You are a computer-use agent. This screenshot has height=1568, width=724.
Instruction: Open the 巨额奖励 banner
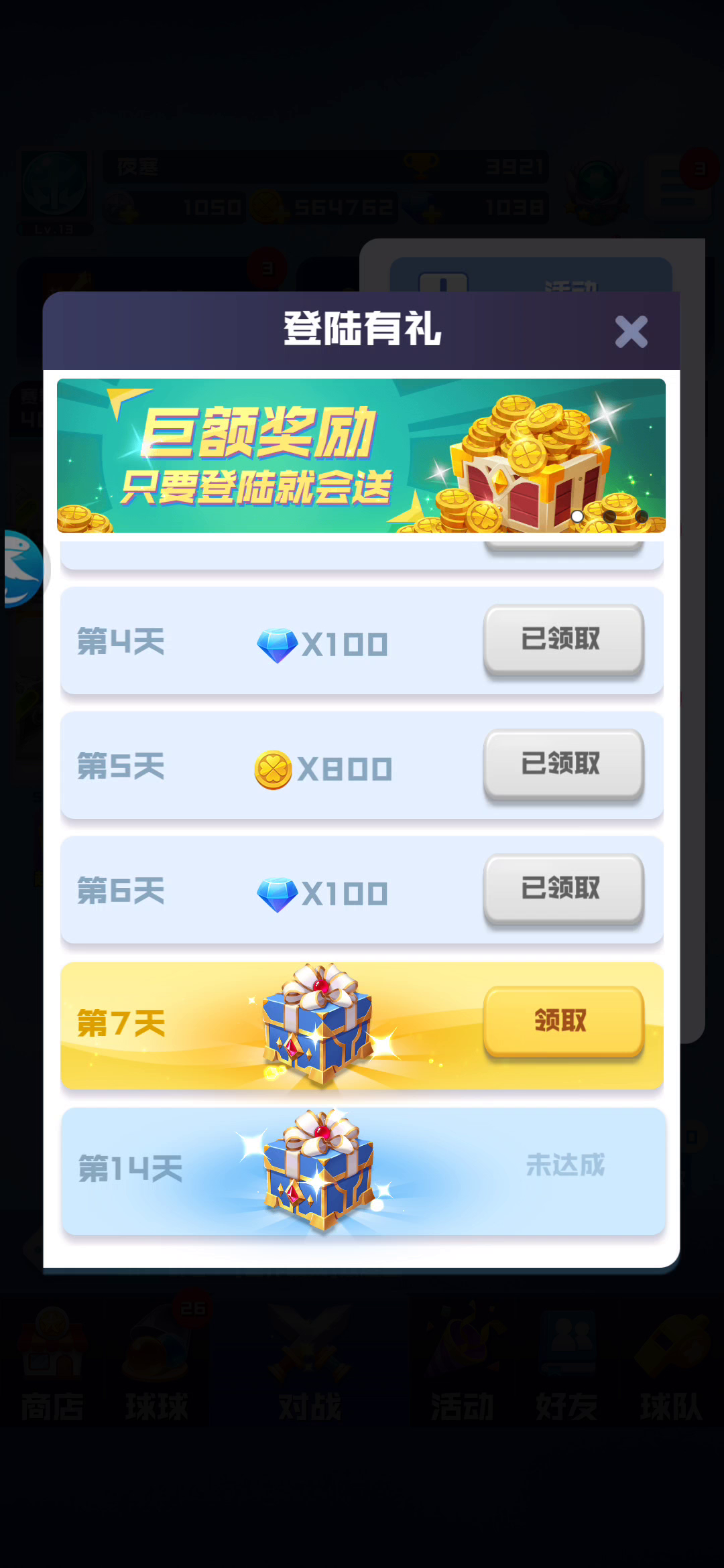(x=361, y=456)
